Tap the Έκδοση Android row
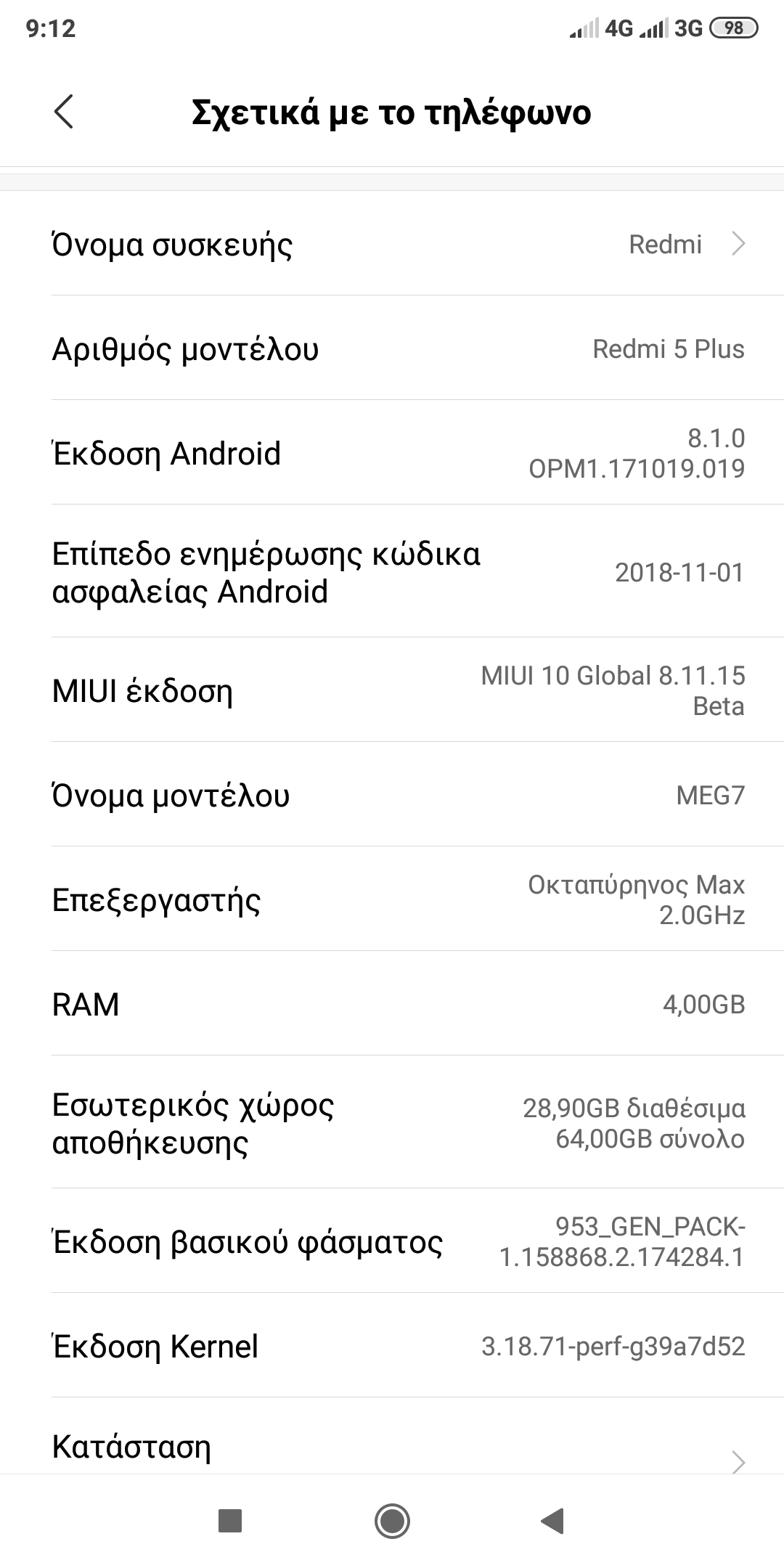The image size is (784, 1568). pos(392,453)
